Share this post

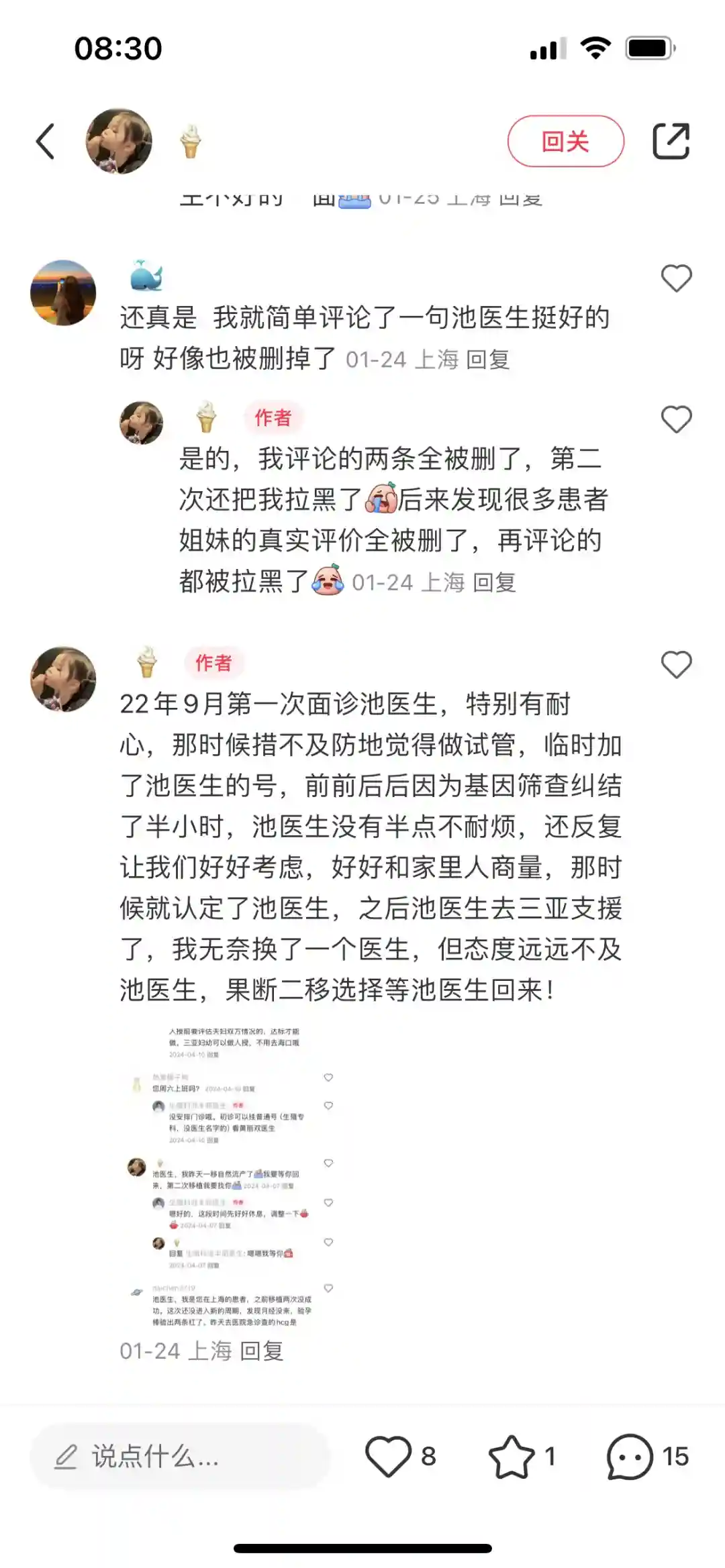coord(671,142)
